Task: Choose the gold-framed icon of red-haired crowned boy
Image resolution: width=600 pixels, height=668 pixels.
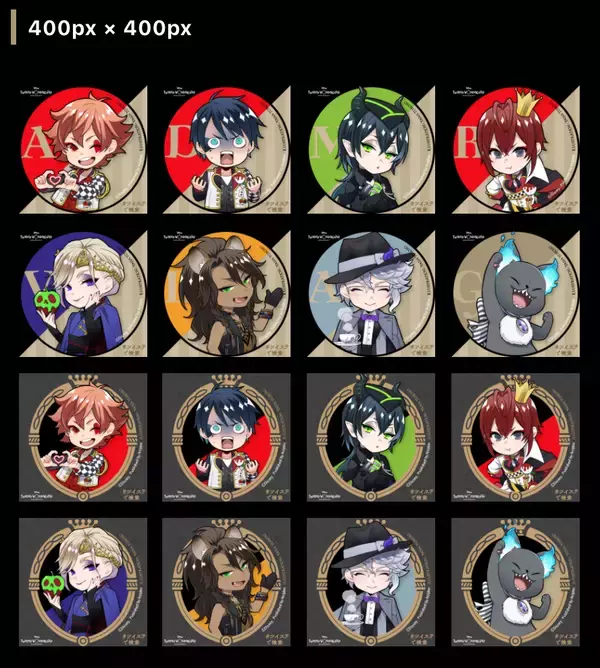Action: coord(514,437)
